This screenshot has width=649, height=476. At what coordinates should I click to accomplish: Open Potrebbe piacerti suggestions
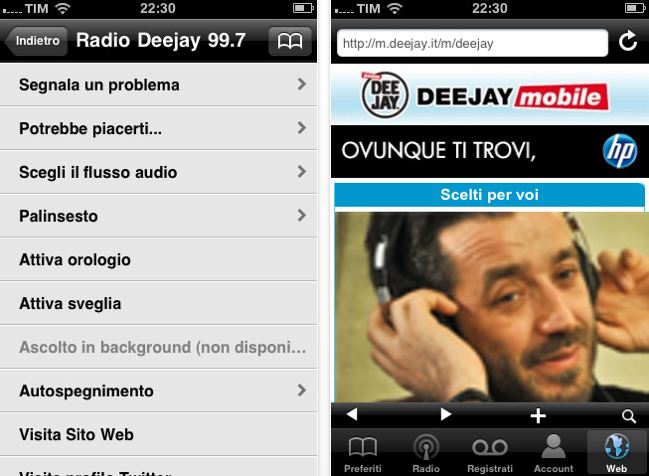[160, 128]
